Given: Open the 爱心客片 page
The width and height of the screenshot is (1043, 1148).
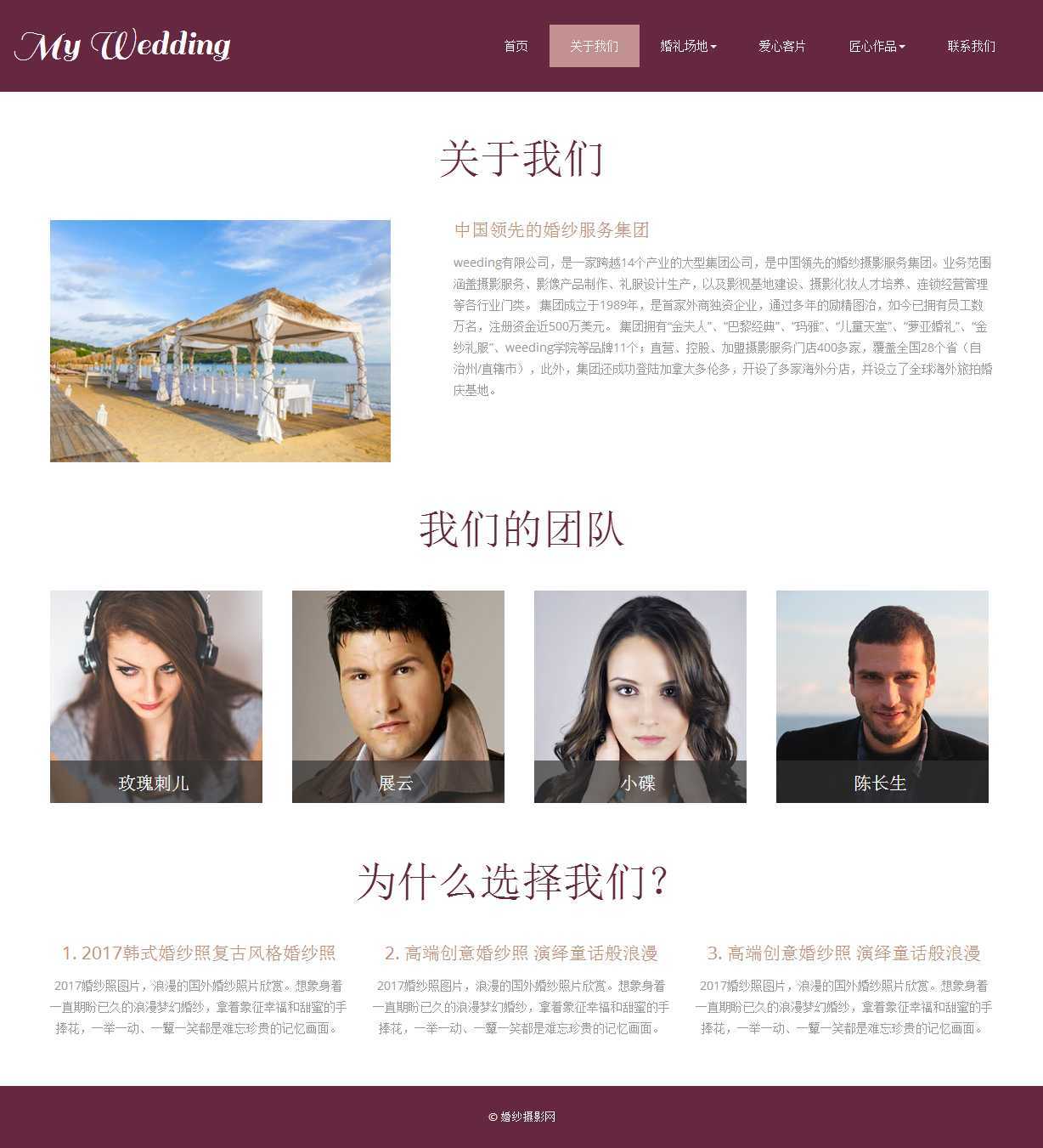Looking at the screenshot, I should [x=781, y=46].
